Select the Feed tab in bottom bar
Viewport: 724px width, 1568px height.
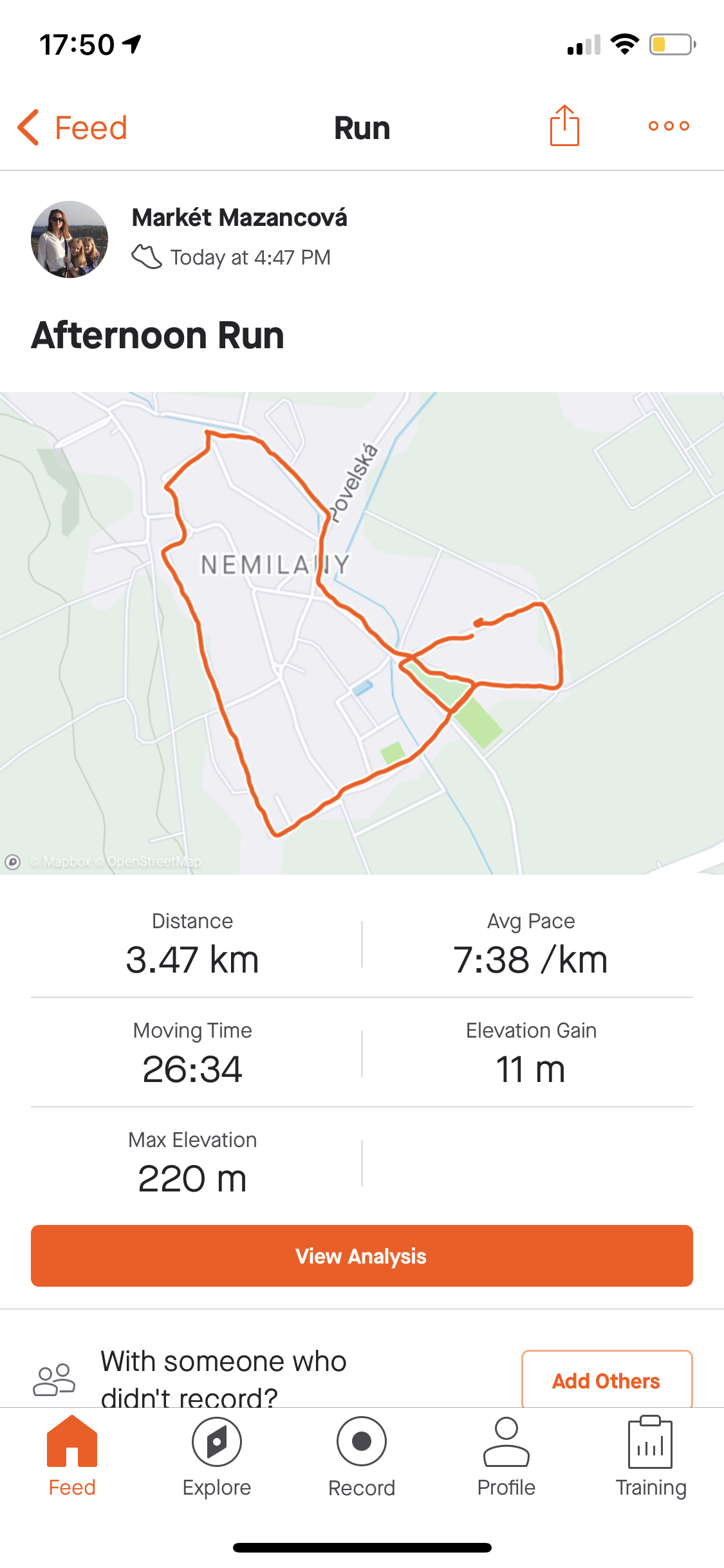click(x=72, y=1458)
